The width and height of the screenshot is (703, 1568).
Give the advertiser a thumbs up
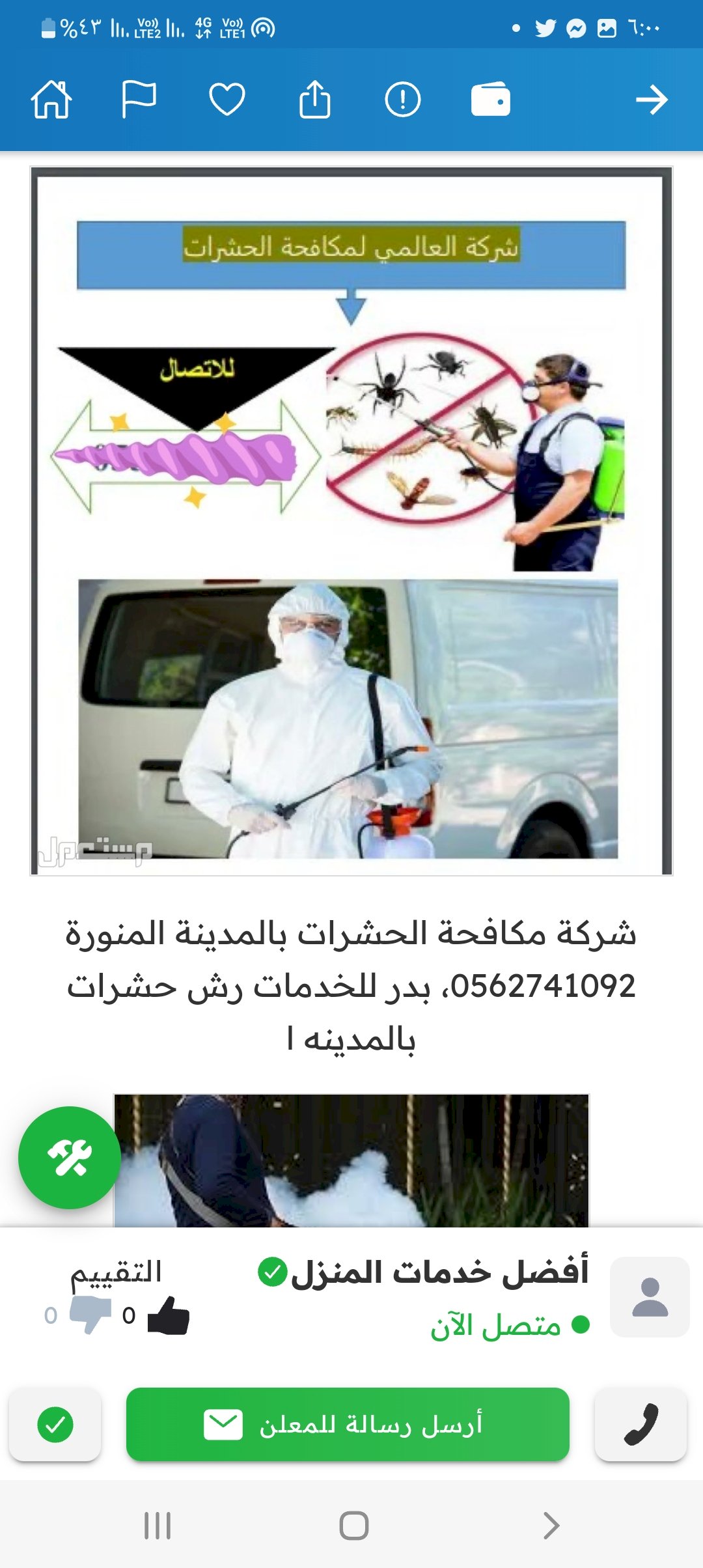169,1315
